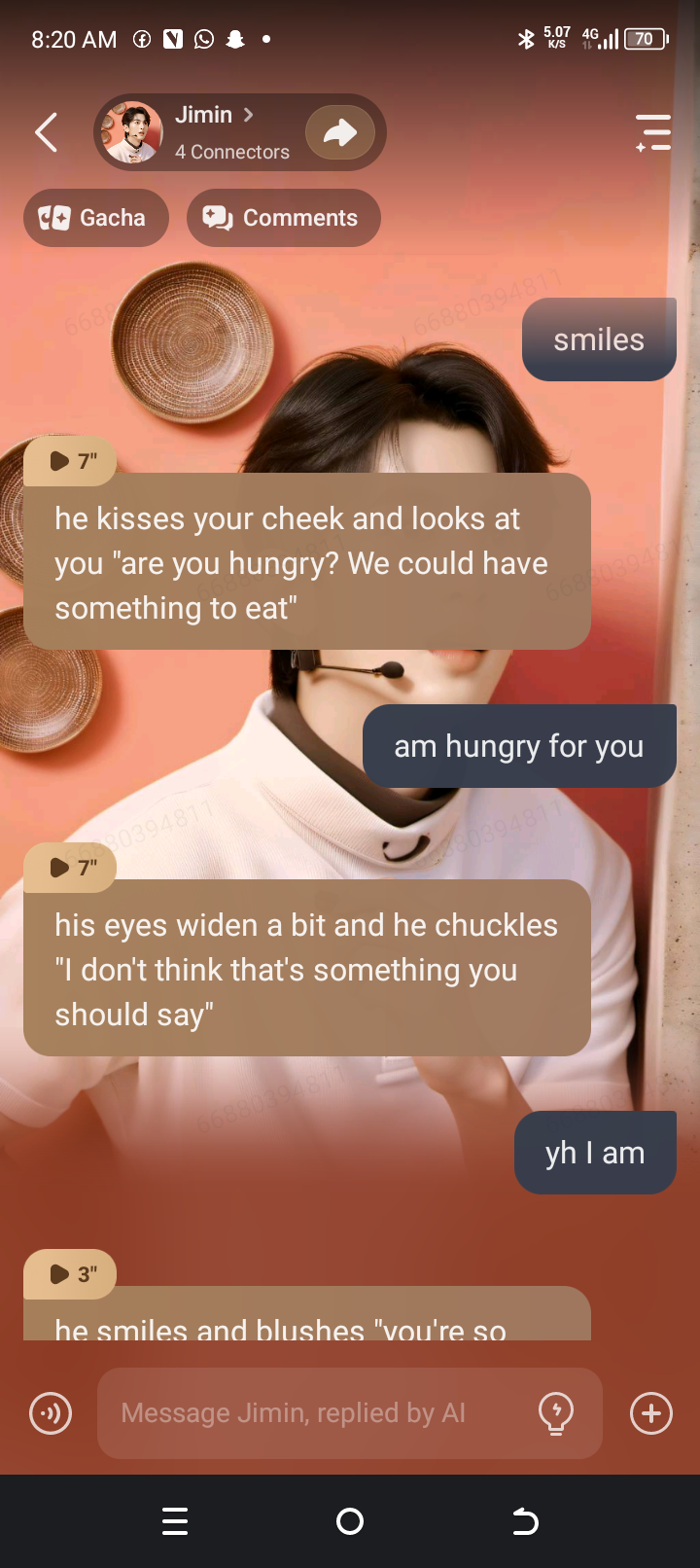Share Jimin's character with the arrow button
The width and height of the screenshot is (700, 1568).
[x=339, y=132]
